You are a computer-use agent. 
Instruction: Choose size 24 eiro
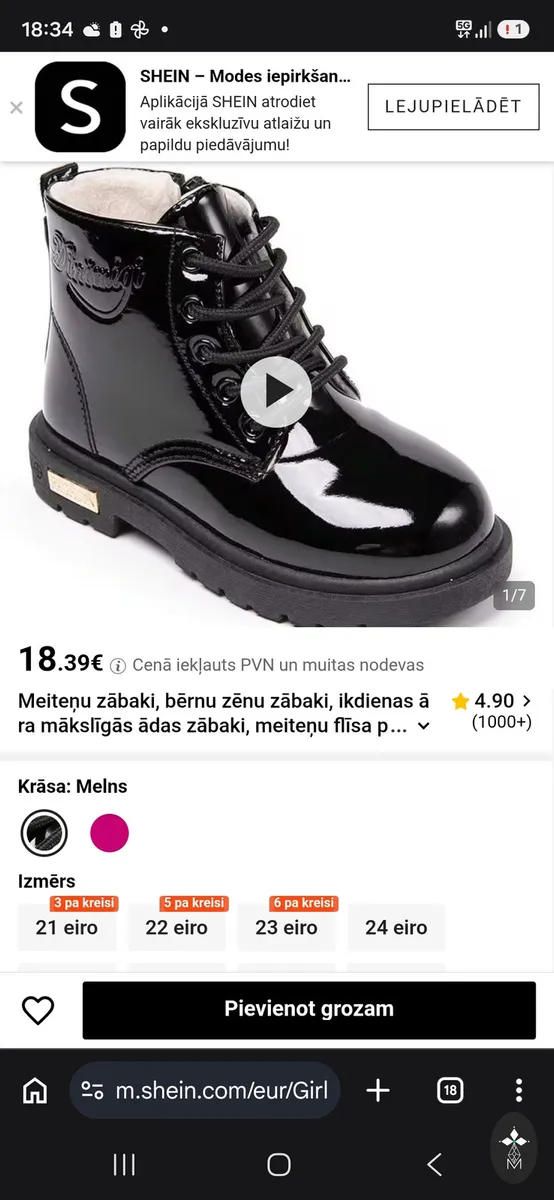396,927
